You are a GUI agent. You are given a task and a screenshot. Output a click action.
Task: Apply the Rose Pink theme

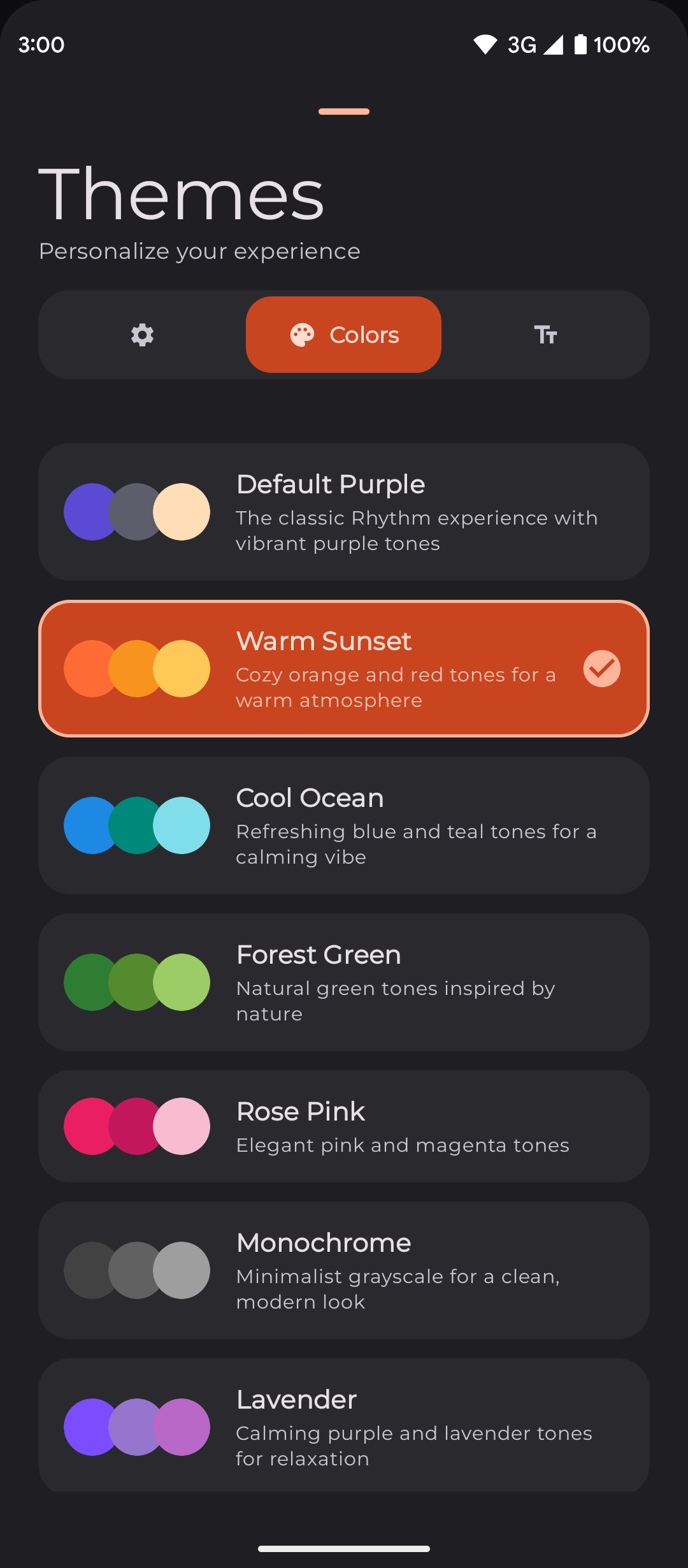344,1126
